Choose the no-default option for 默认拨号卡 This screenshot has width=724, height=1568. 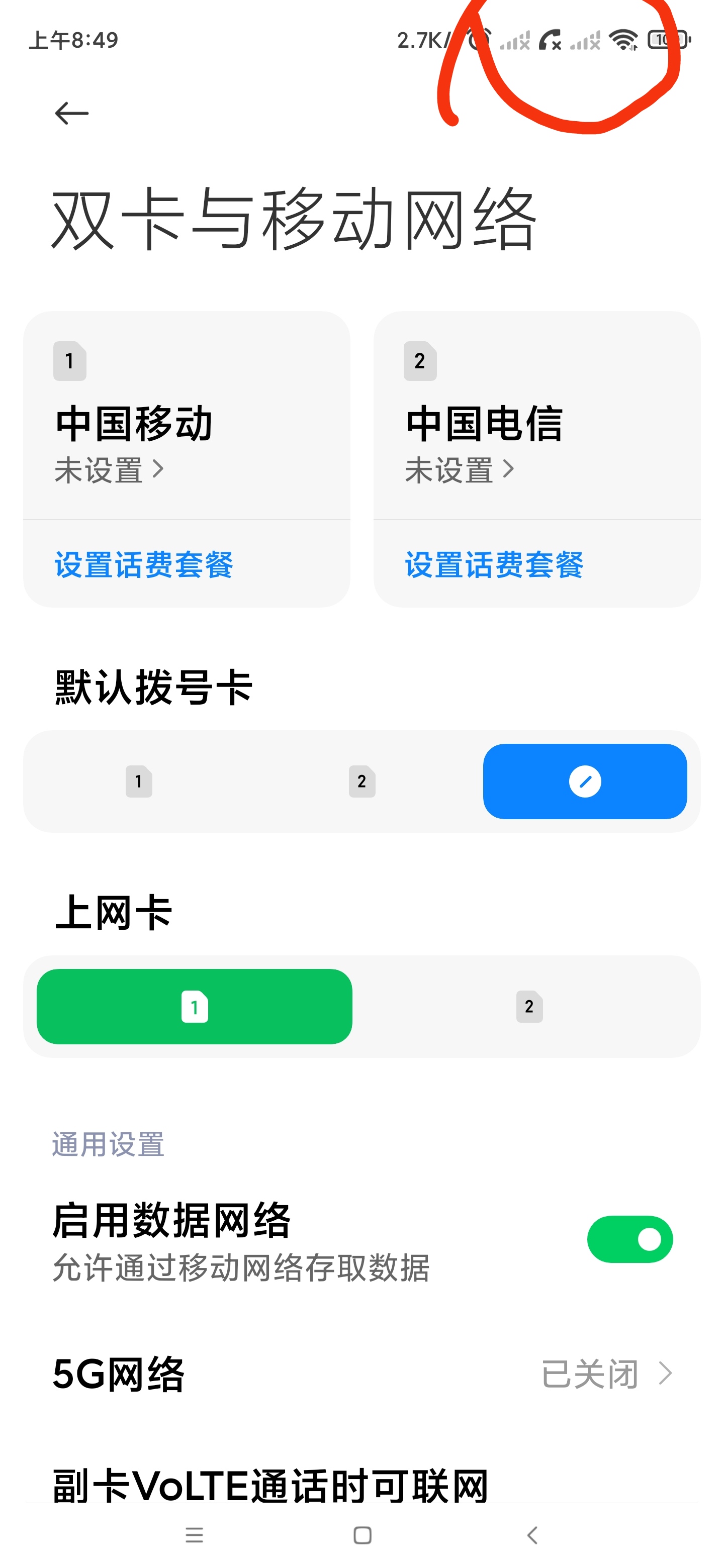(585, 781)
